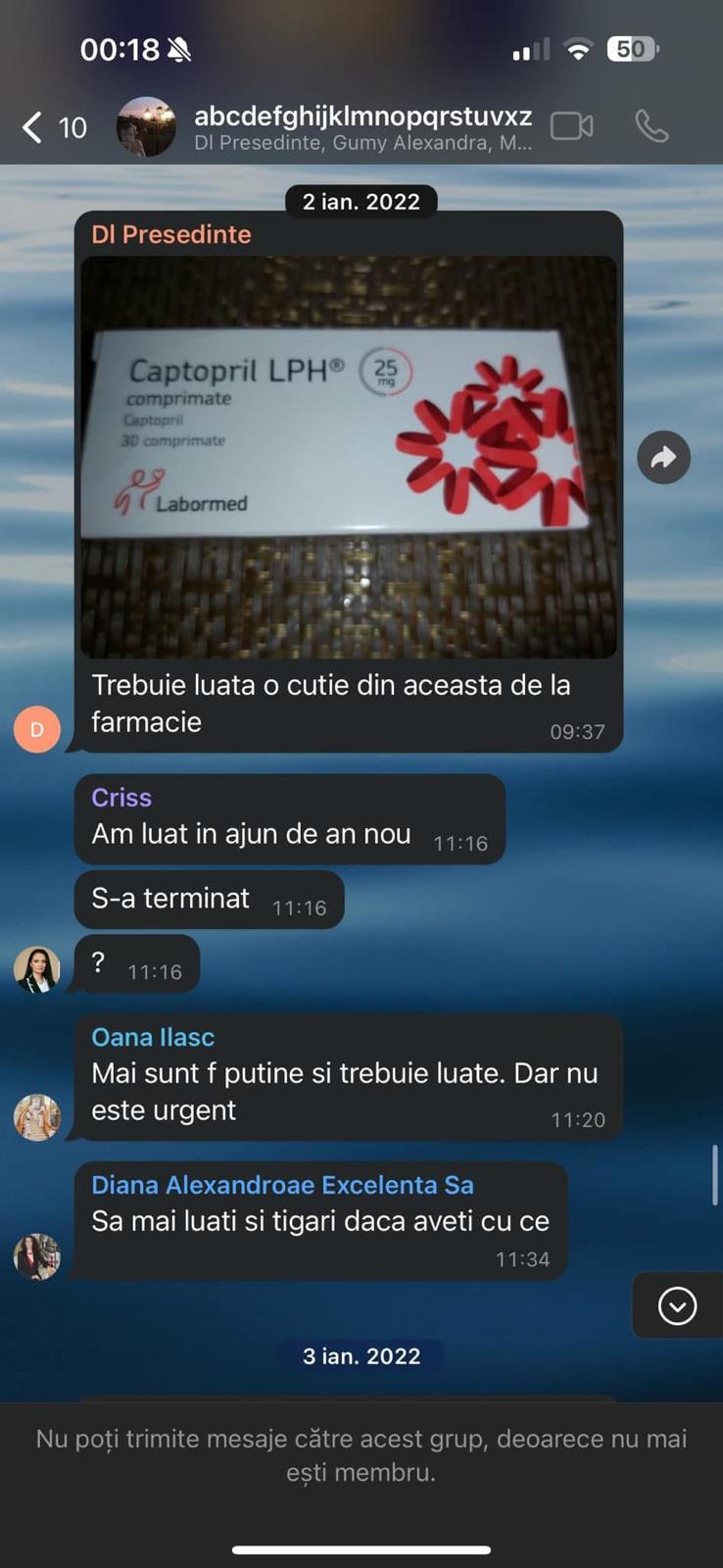The height and width of the screenshot is (1568, 723).
Task: Start a group video call
Action: pyautogui.click(x=572, y=126)
